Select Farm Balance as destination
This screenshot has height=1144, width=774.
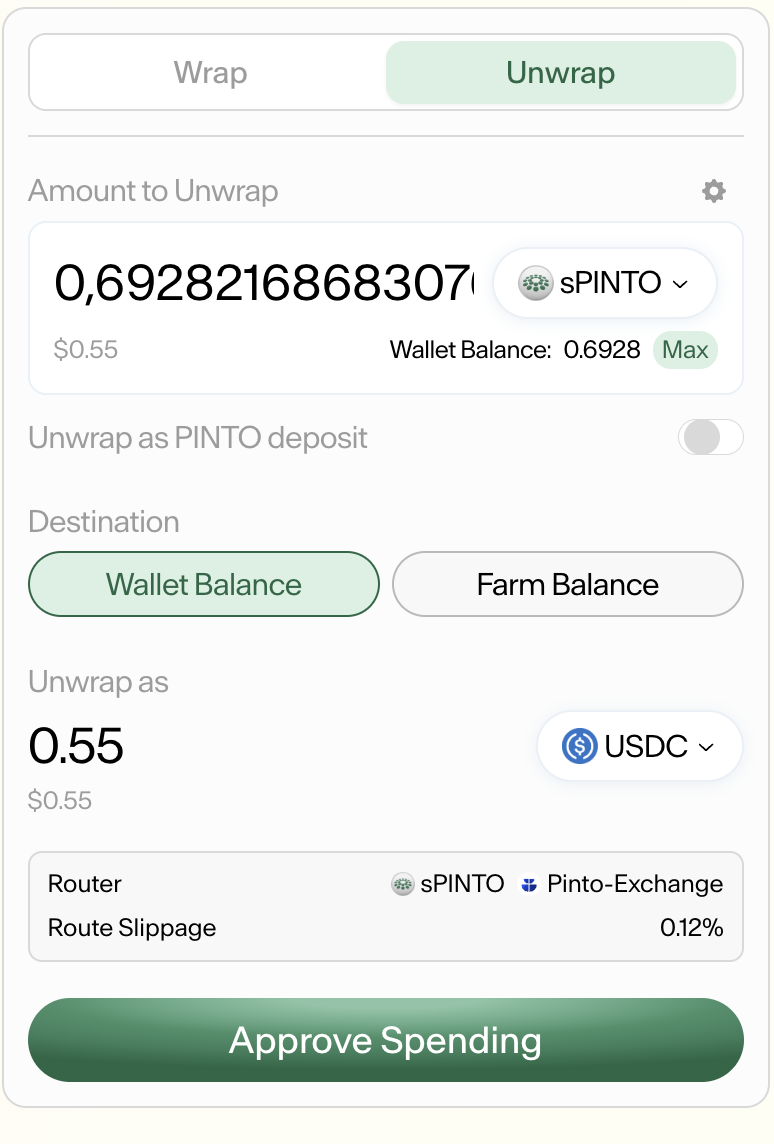tap(567, 584)
